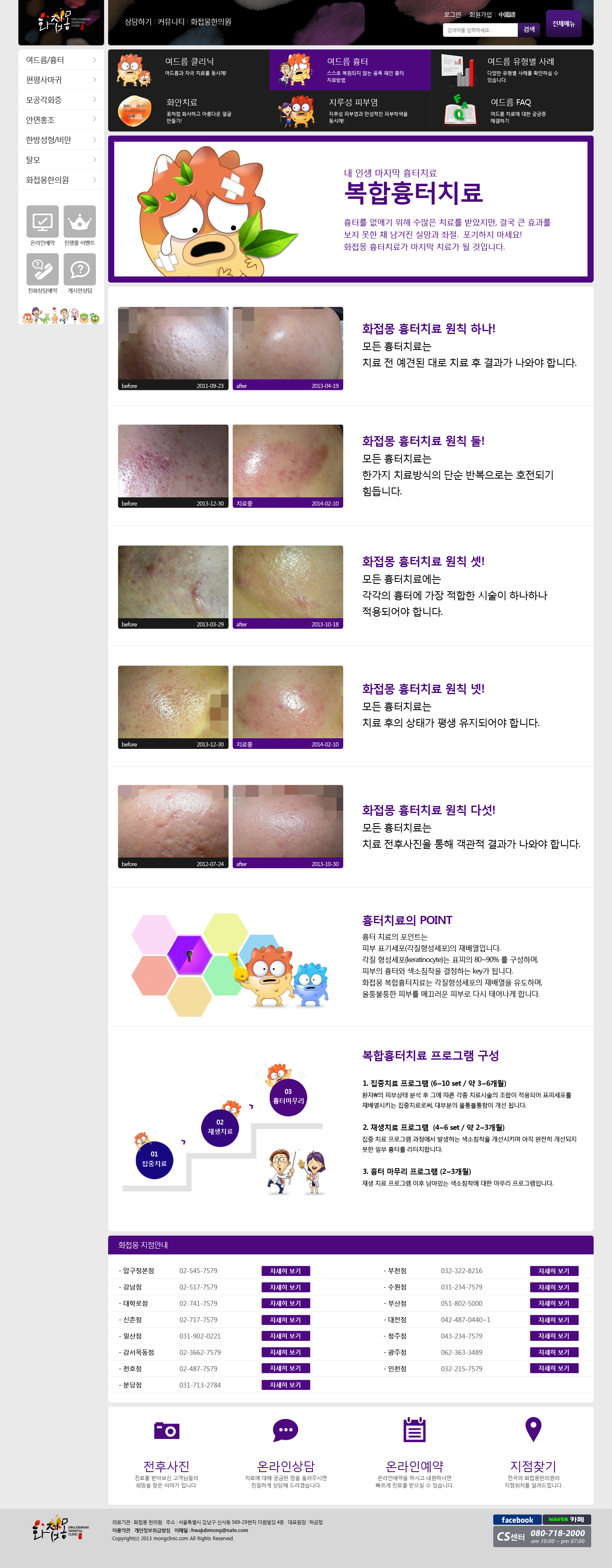Open the 여드름 클리닉 tile
The width and height of the screenshot is (612, 1568).
pos(188,69)
